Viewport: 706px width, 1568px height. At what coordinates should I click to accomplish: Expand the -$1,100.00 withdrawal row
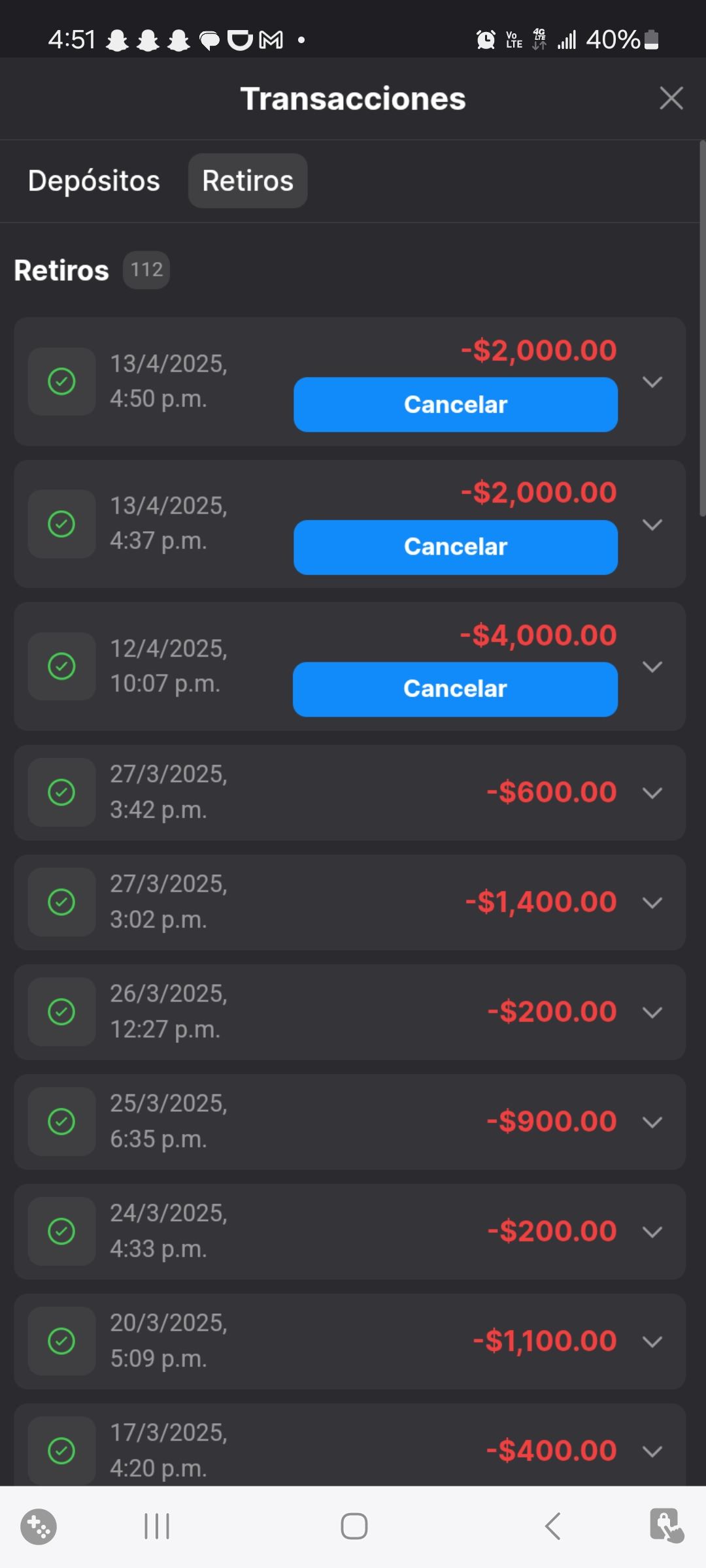[652, 1342]
